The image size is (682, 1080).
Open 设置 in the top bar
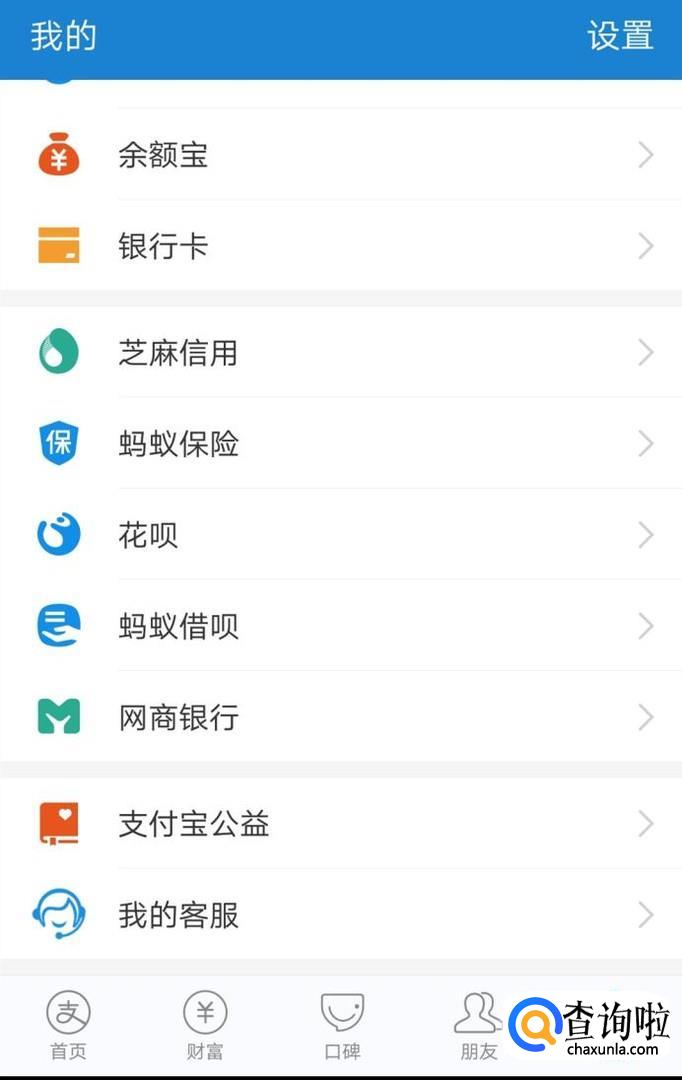(619, 36)
